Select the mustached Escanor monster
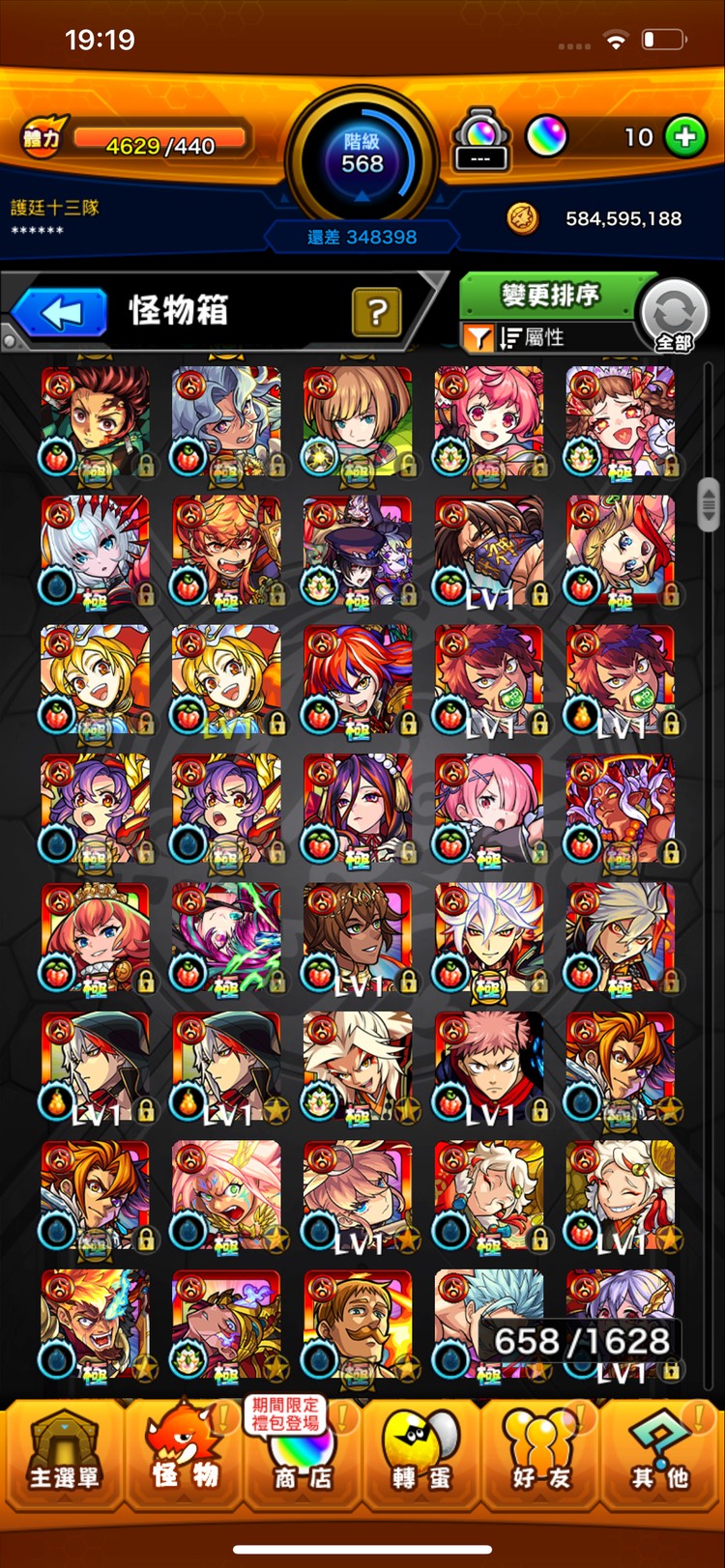Image resolution: width=725 pixels, height=1568 pixels. click(x=358, y=1326)
